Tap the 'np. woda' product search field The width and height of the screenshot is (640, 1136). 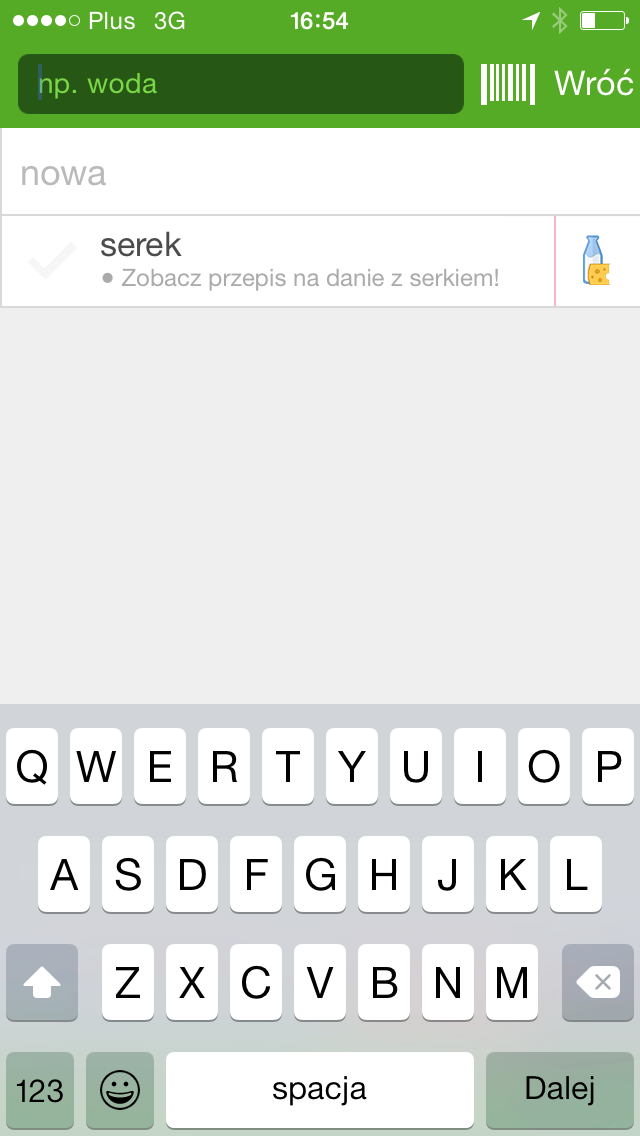coord(240,84)
